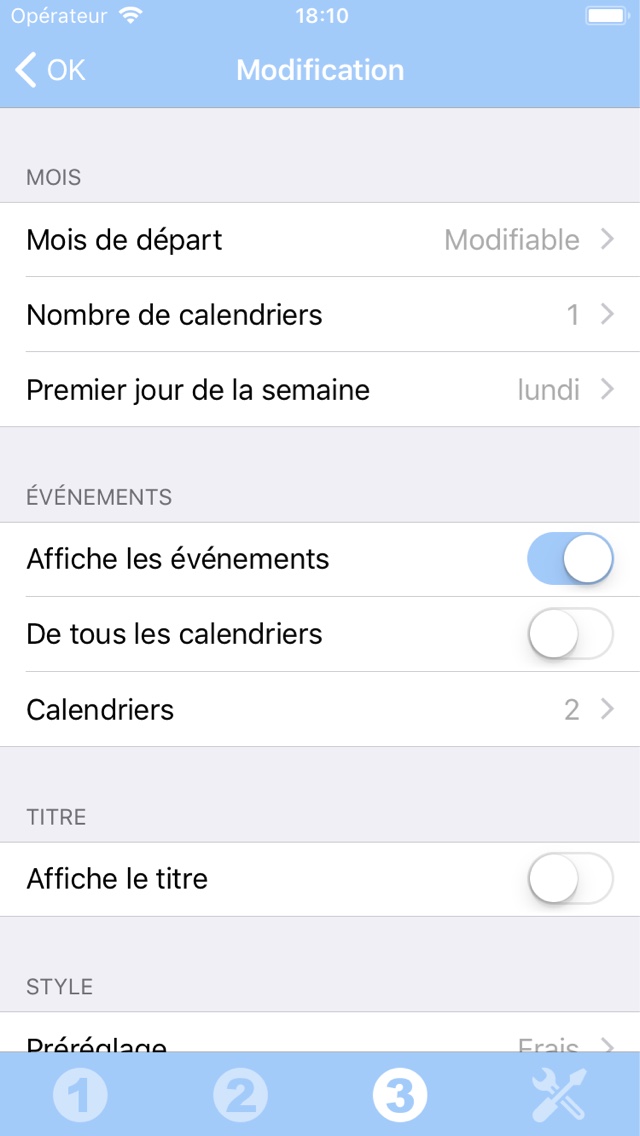Open the Mois de départ setting
640x1136 pixels.
[320, 240]
